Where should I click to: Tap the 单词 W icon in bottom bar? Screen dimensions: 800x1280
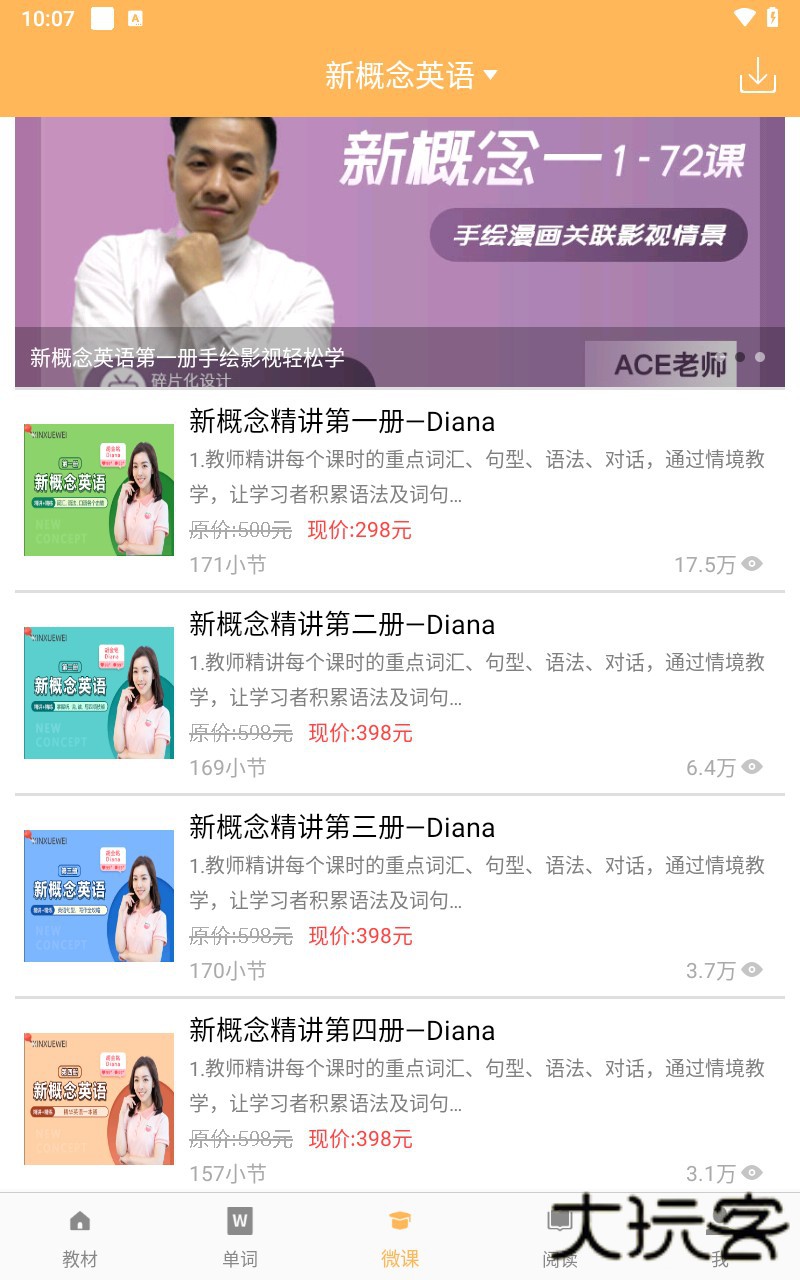tap(240, 1221)
